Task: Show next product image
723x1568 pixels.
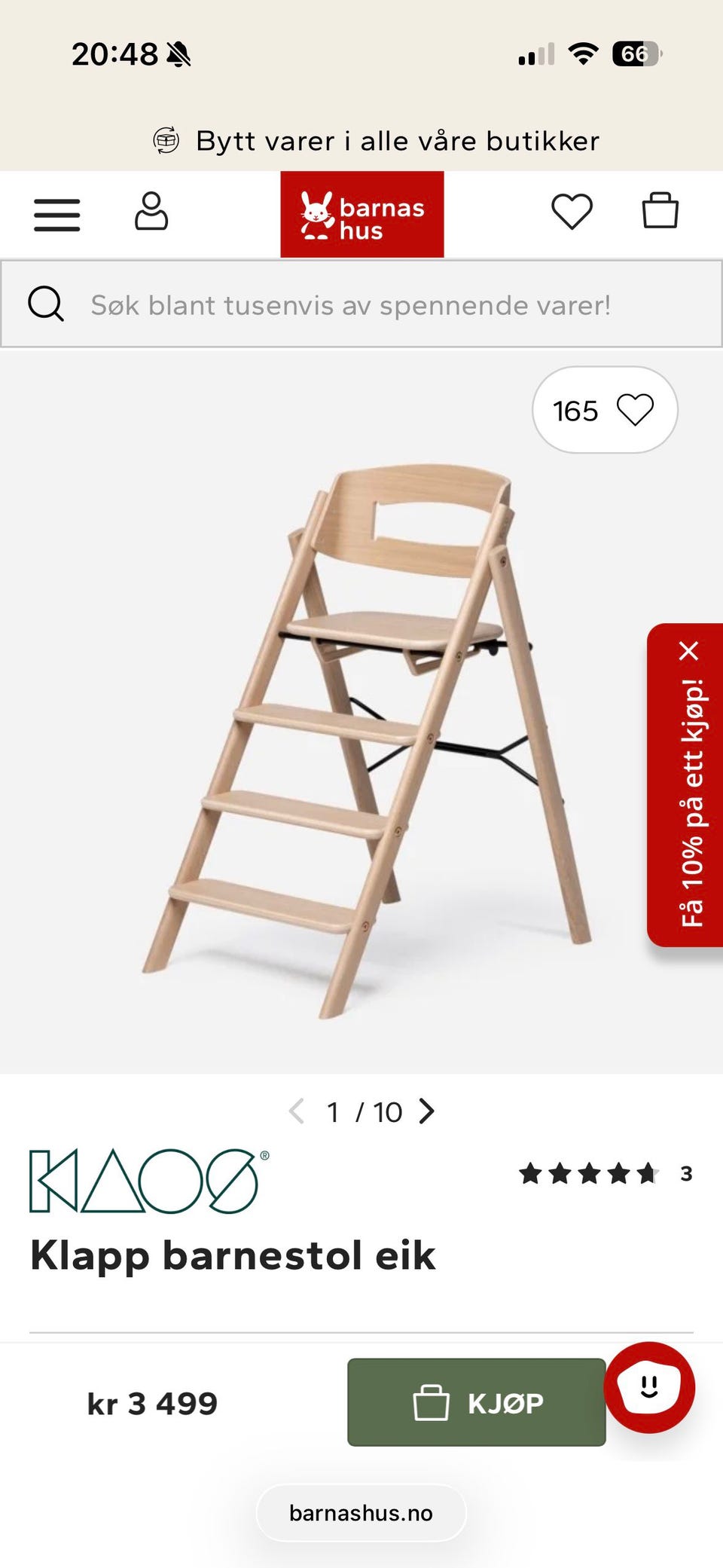Action: pos(427,1111)
